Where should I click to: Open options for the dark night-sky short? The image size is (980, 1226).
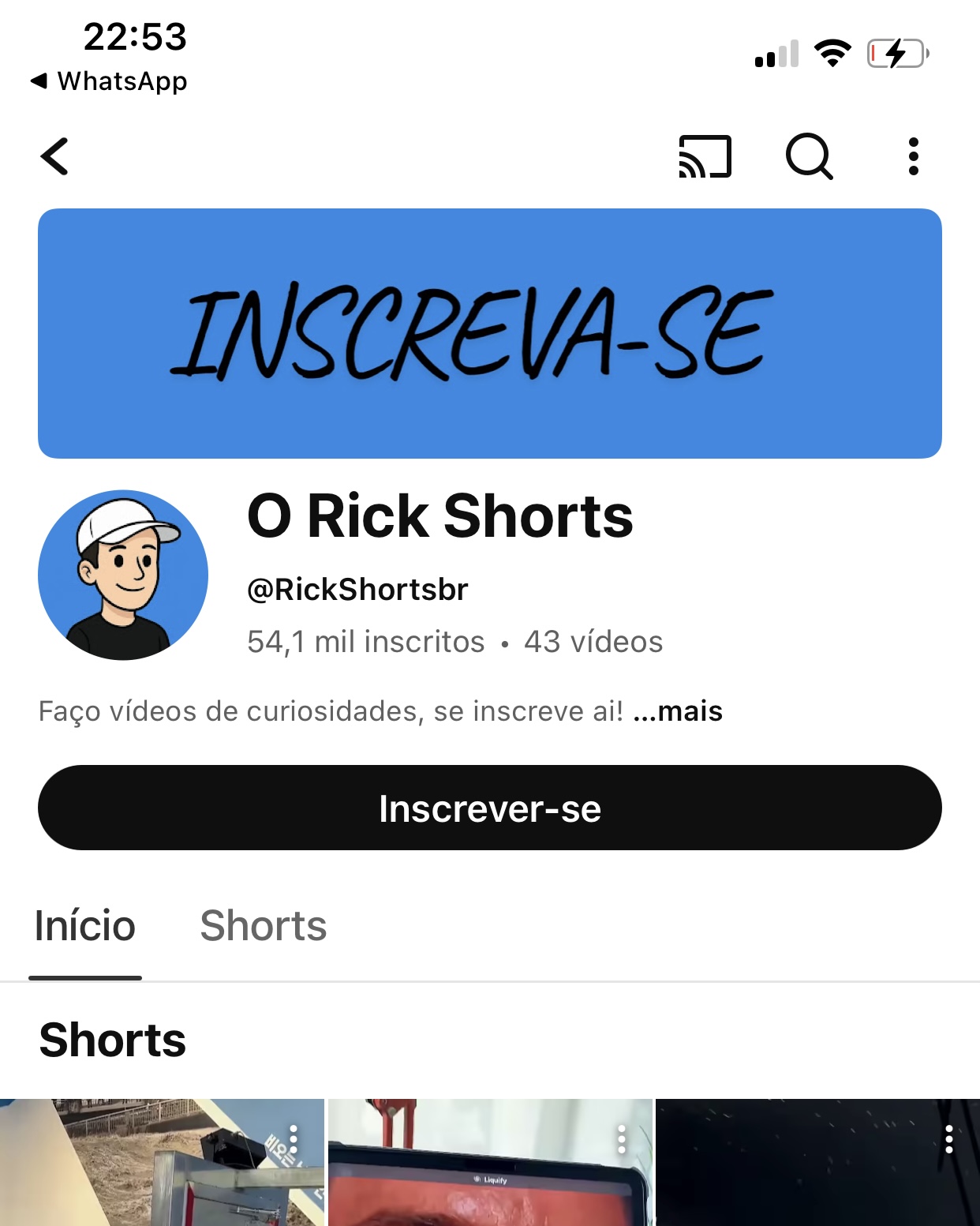949,1139
